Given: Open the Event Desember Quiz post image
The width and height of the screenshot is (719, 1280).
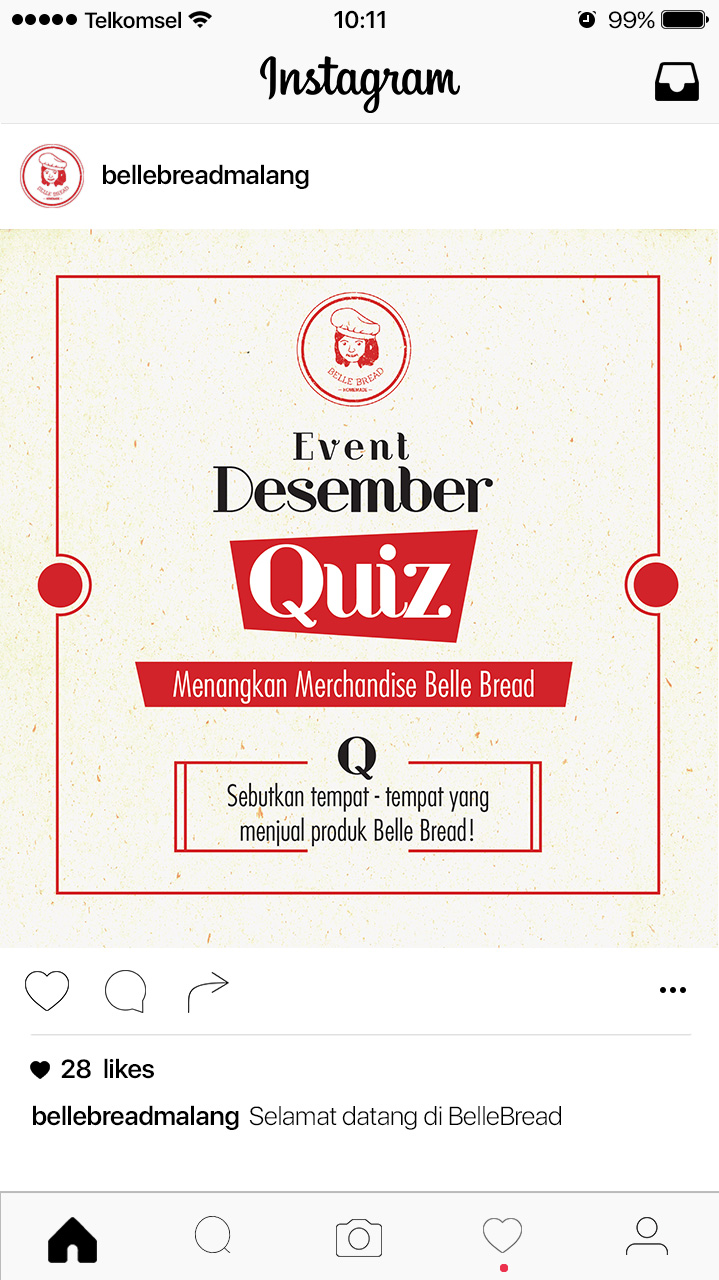Looking at the screenshot, I should [359, 587].
